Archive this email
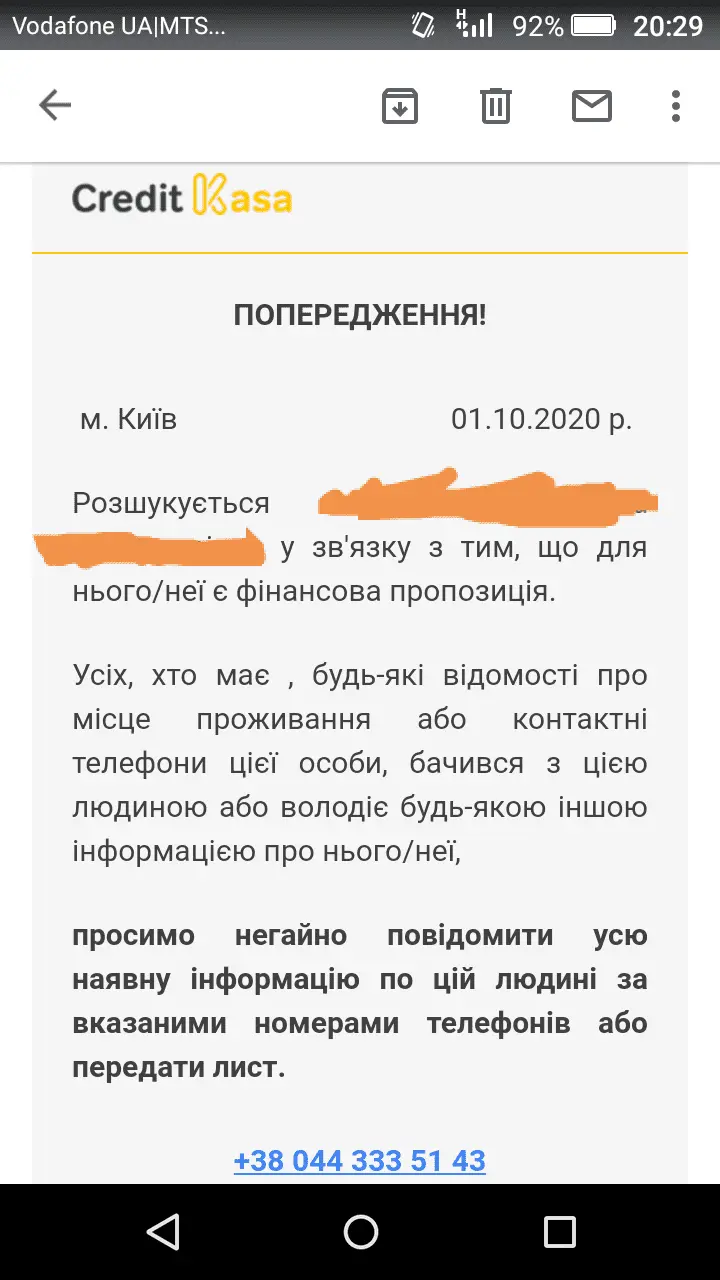Image resolution: width=720 pixels, height=1280 pixels. pos(400,106)
